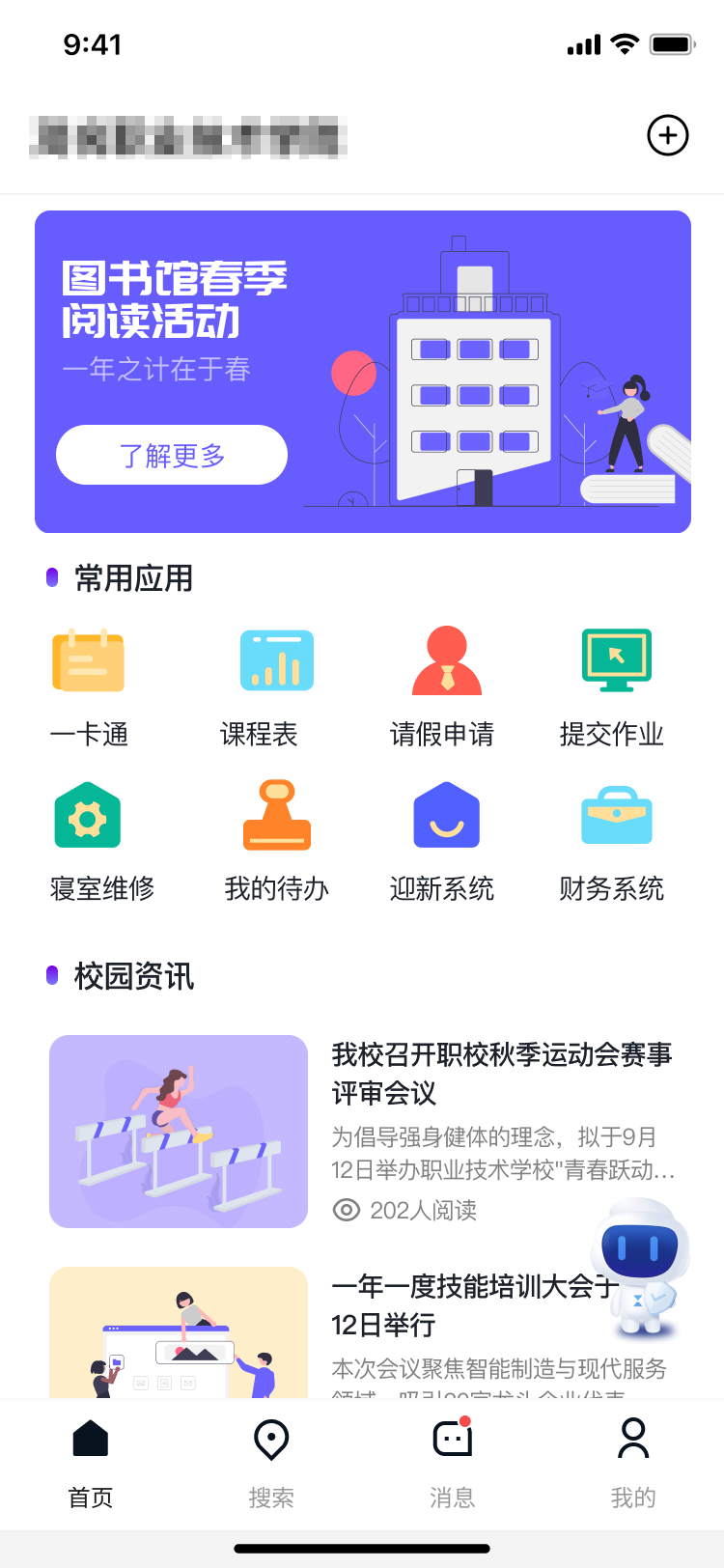Image resolution: width=724 pixels, height=1568 pixels.
Task: Select the 首页 home tab
Action: point(90,1439)
